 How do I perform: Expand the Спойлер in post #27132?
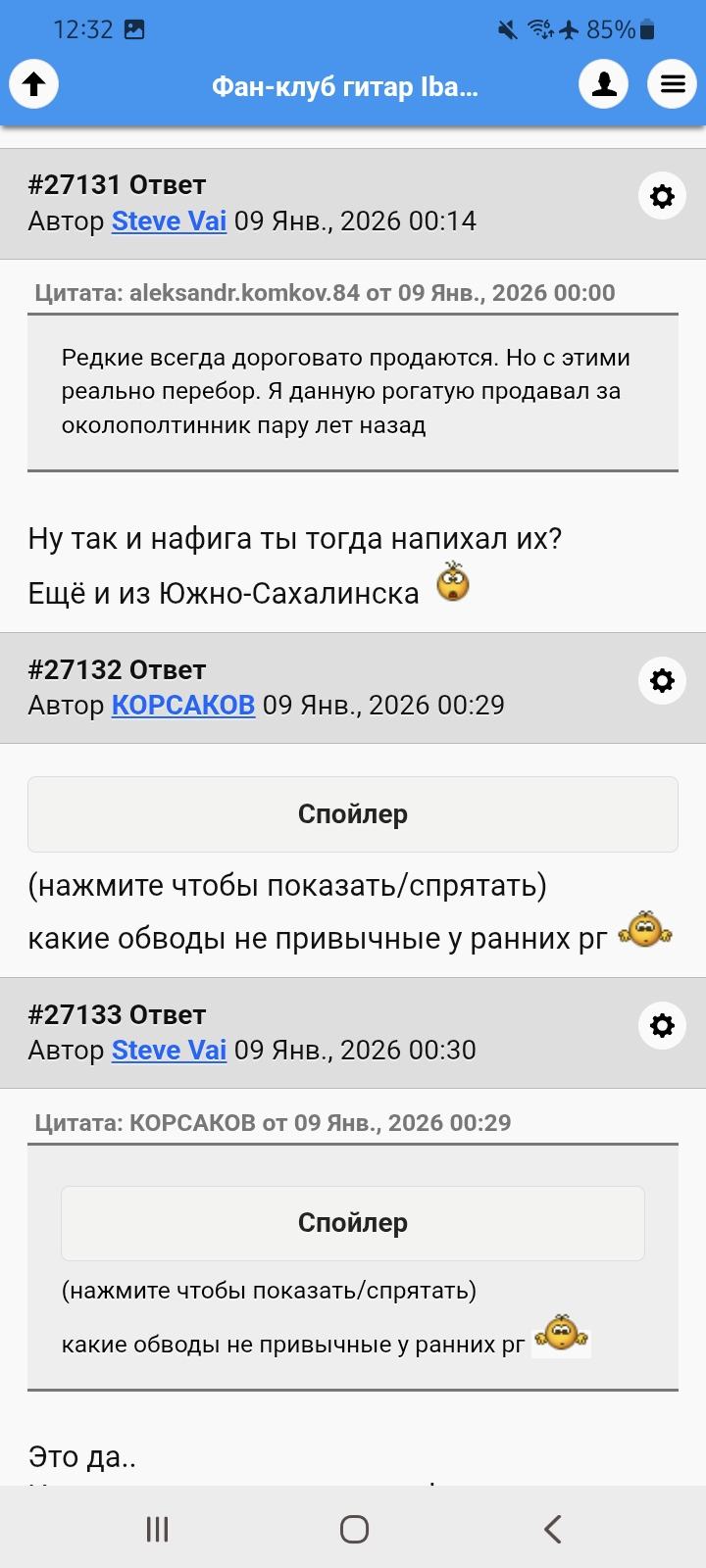coord(353,814)
